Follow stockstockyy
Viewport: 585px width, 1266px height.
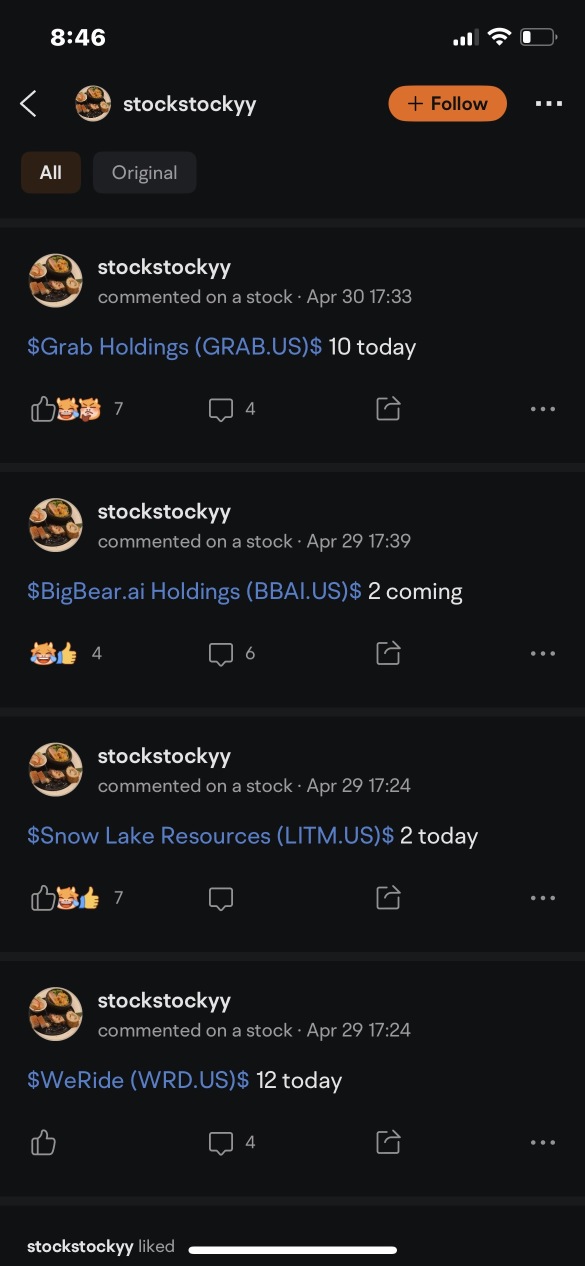pyautogui.click(x=447, y=103)
